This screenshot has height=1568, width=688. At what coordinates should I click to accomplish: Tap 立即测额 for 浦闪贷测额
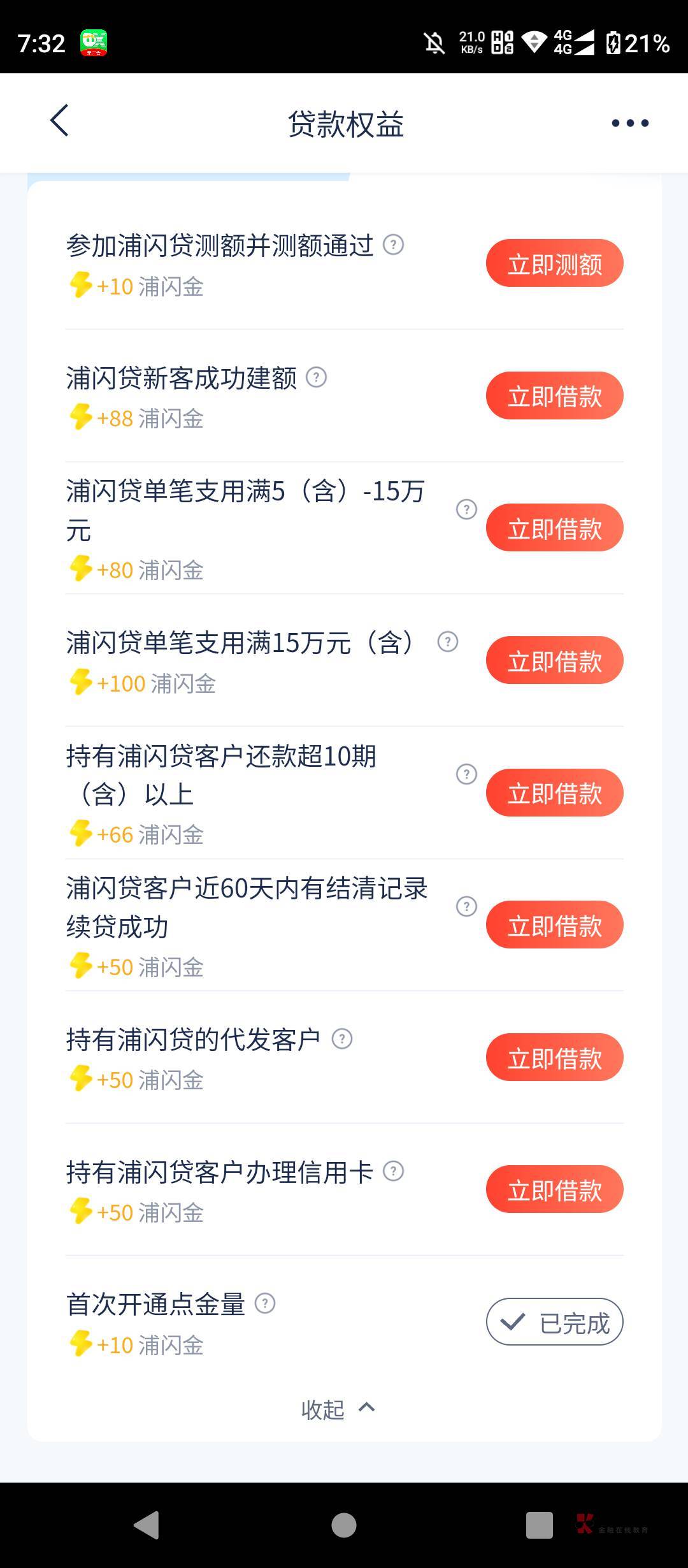click(x=554, y=263)
